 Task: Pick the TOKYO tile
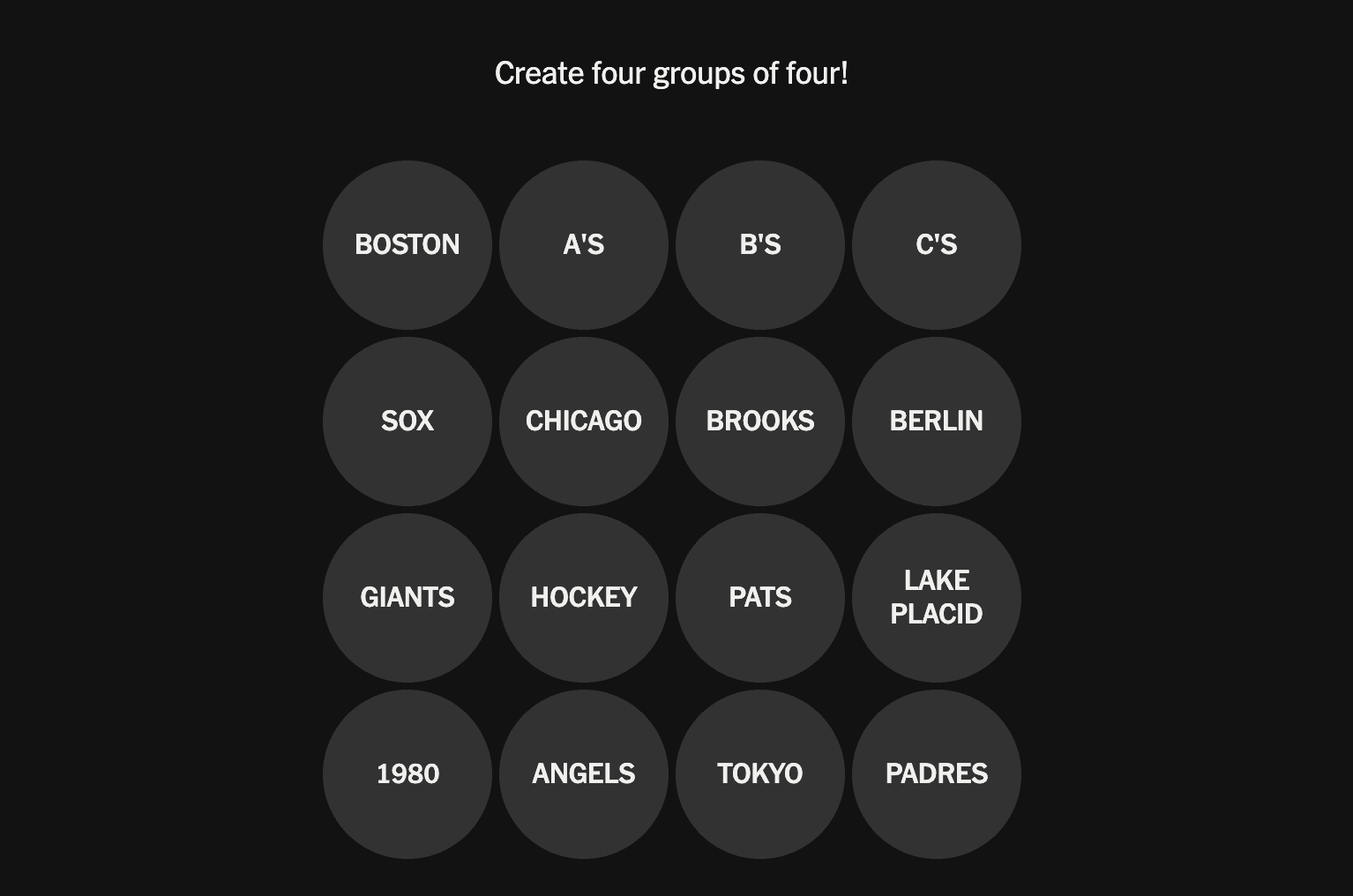(x=760, y=774)
